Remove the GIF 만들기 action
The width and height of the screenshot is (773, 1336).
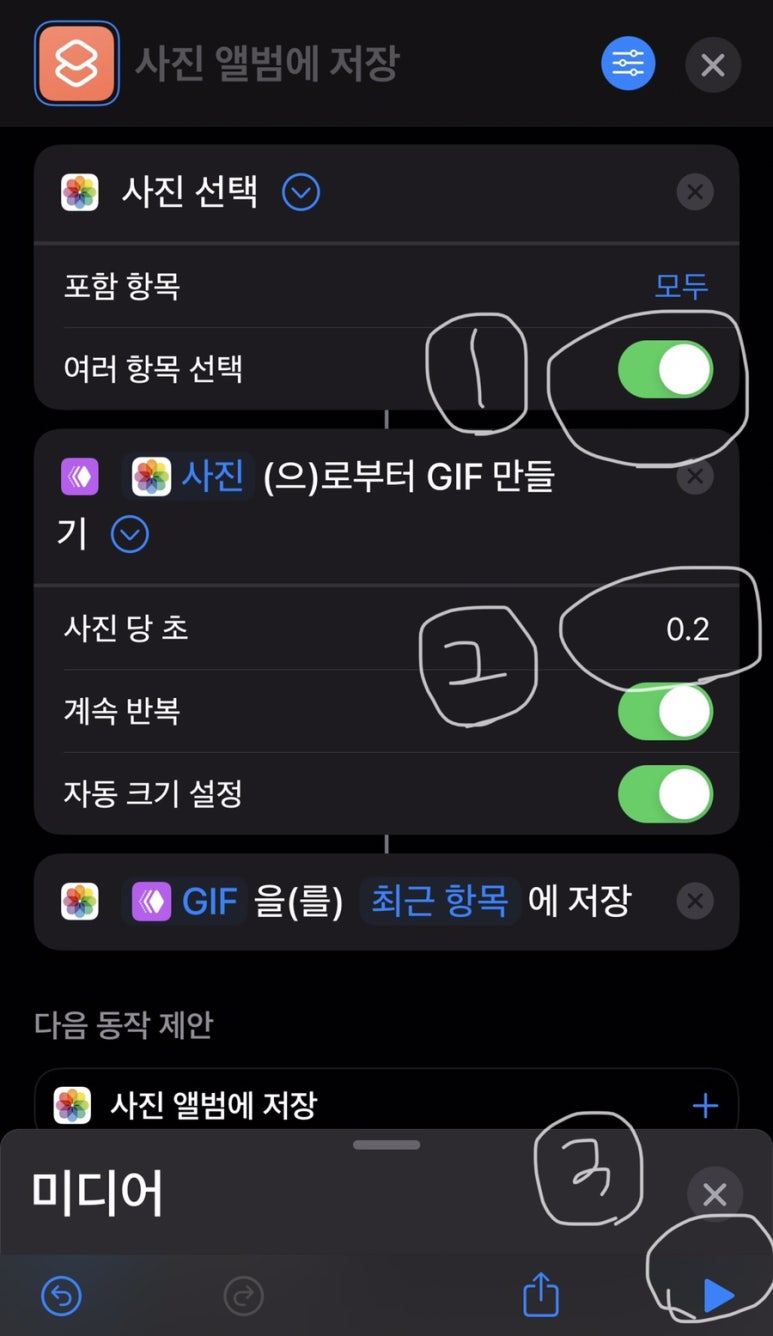pos(695,477)
